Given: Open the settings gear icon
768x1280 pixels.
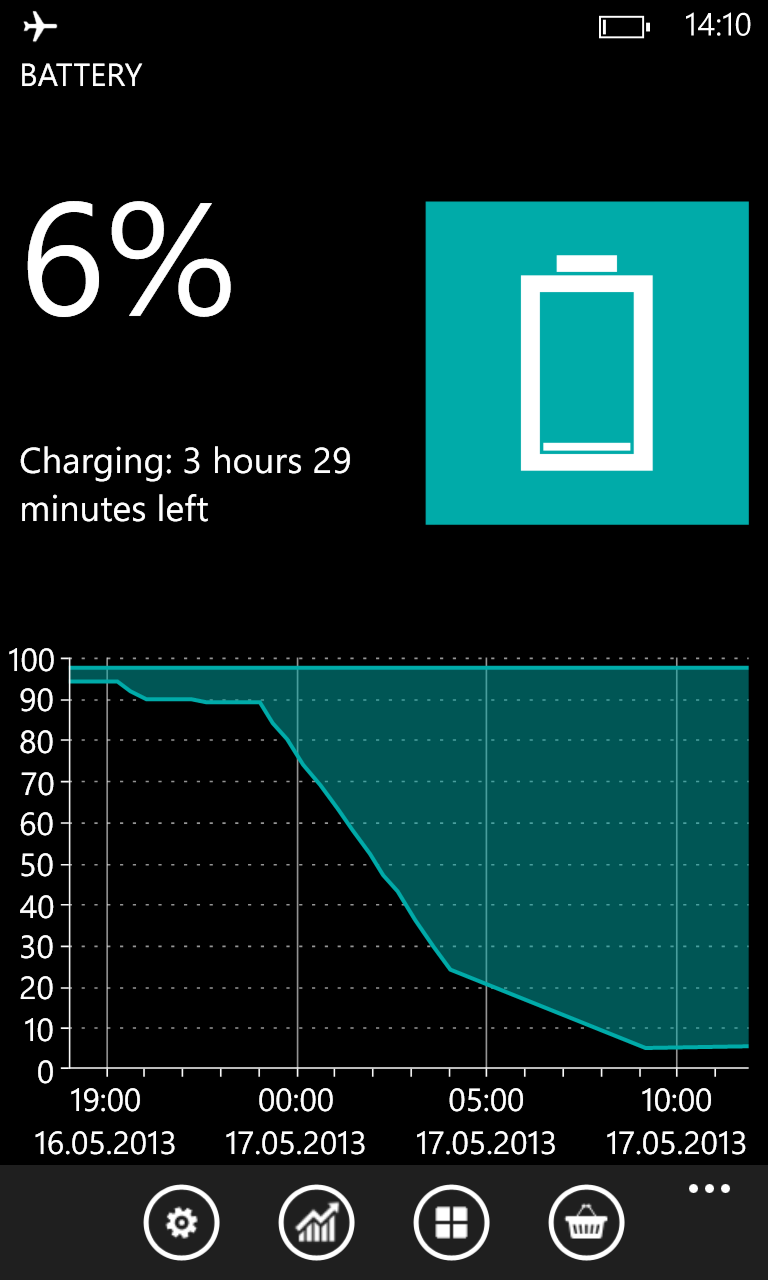Looking at the screenshot, I should [x=181, y=1222].
